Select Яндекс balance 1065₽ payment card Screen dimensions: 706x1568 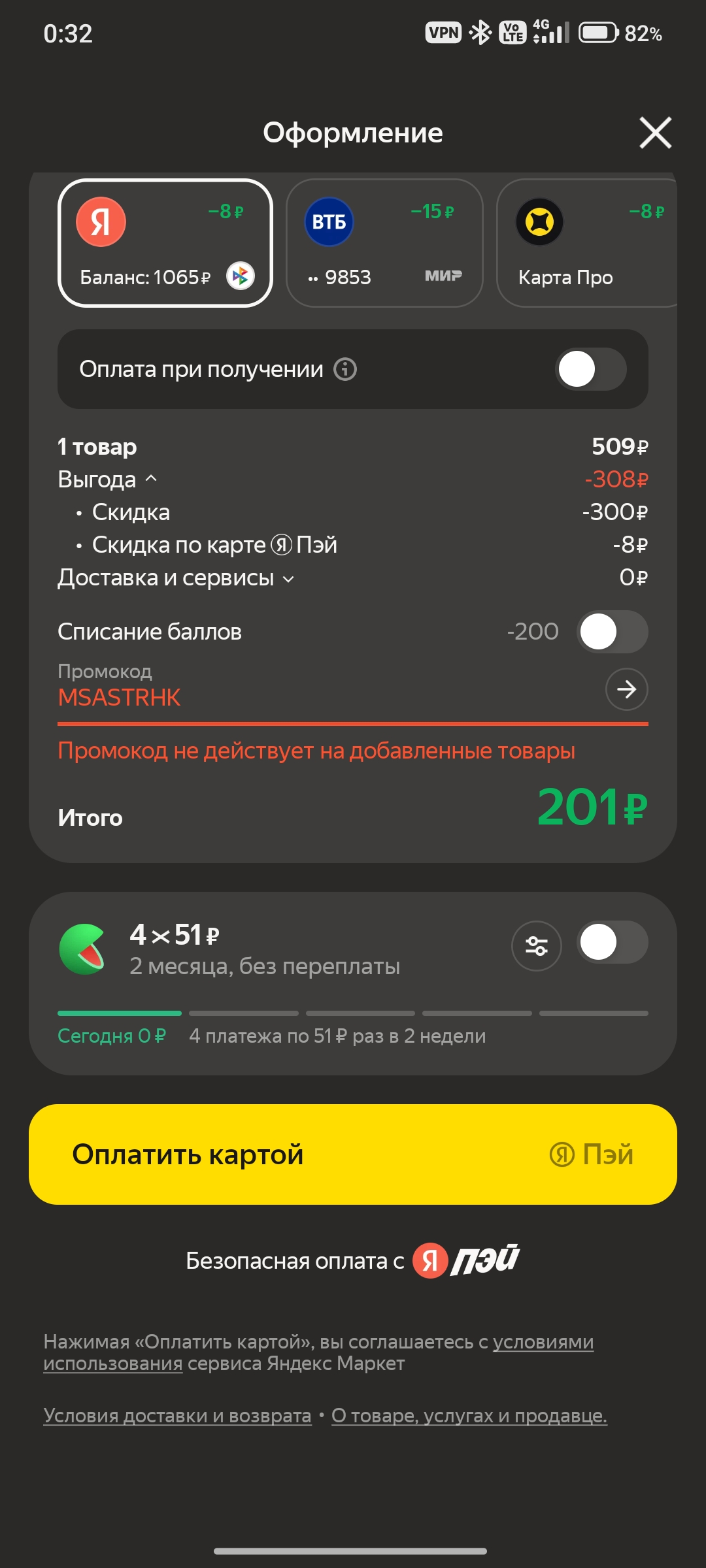coord(165,243)
